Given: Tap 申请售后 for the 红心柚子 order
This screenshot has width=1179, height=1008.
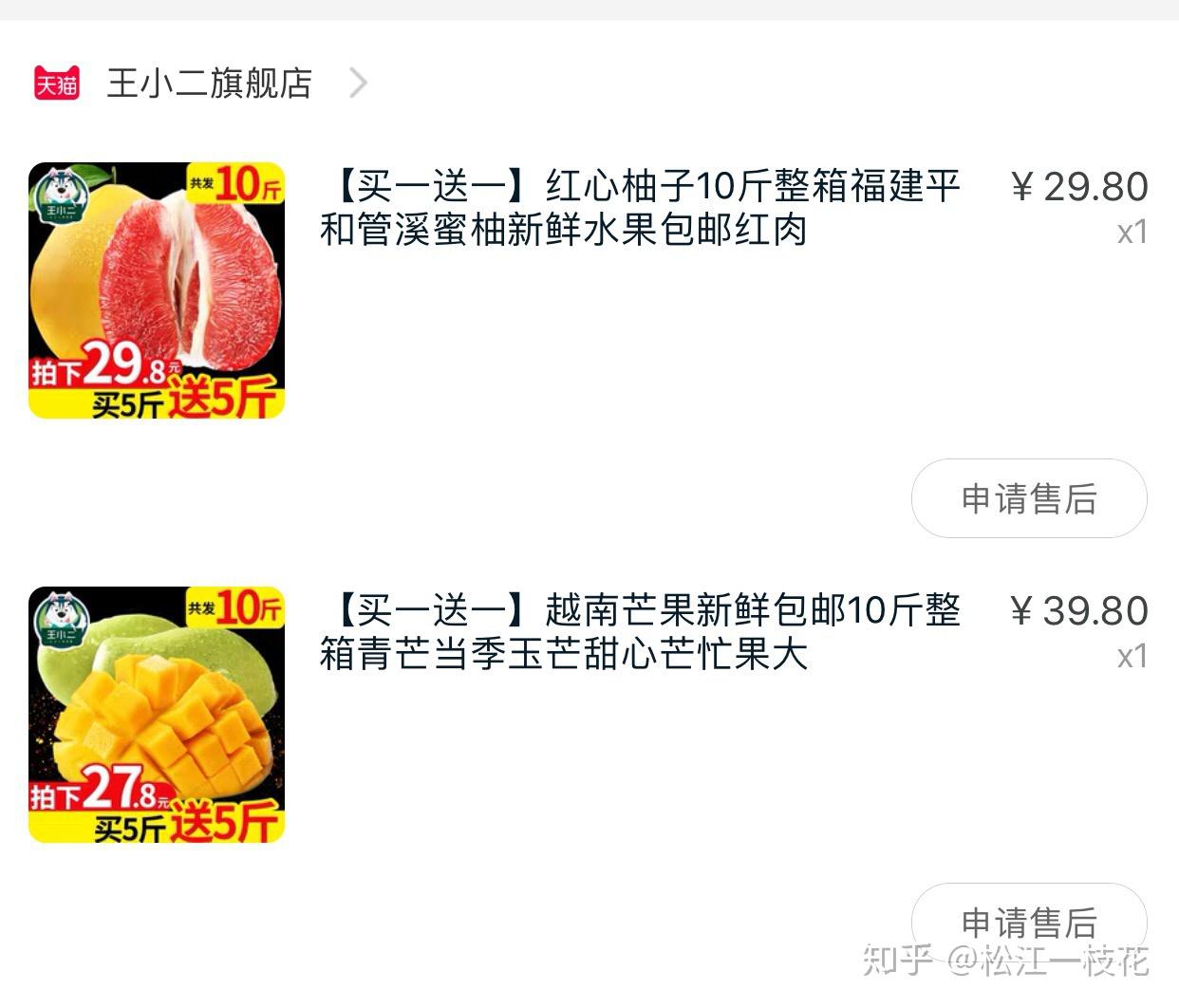Looking at the screenshot, I should click(x=1029, y=498).
